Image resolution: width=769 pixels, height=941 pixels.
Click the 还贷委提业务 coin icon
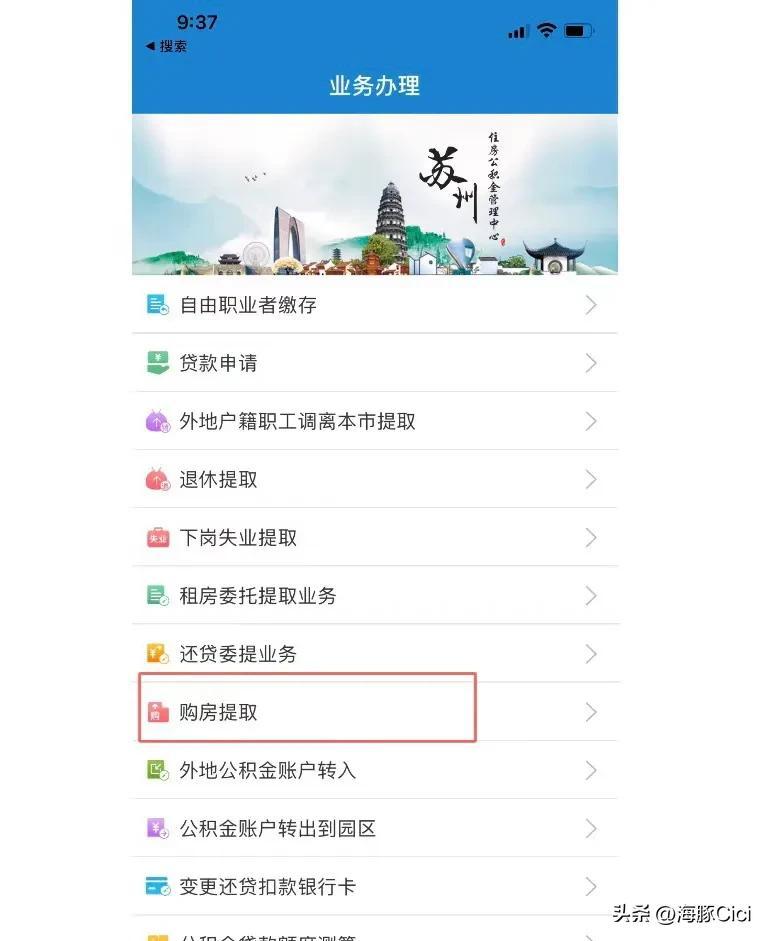pyautogui.click(x=158, y=654)
